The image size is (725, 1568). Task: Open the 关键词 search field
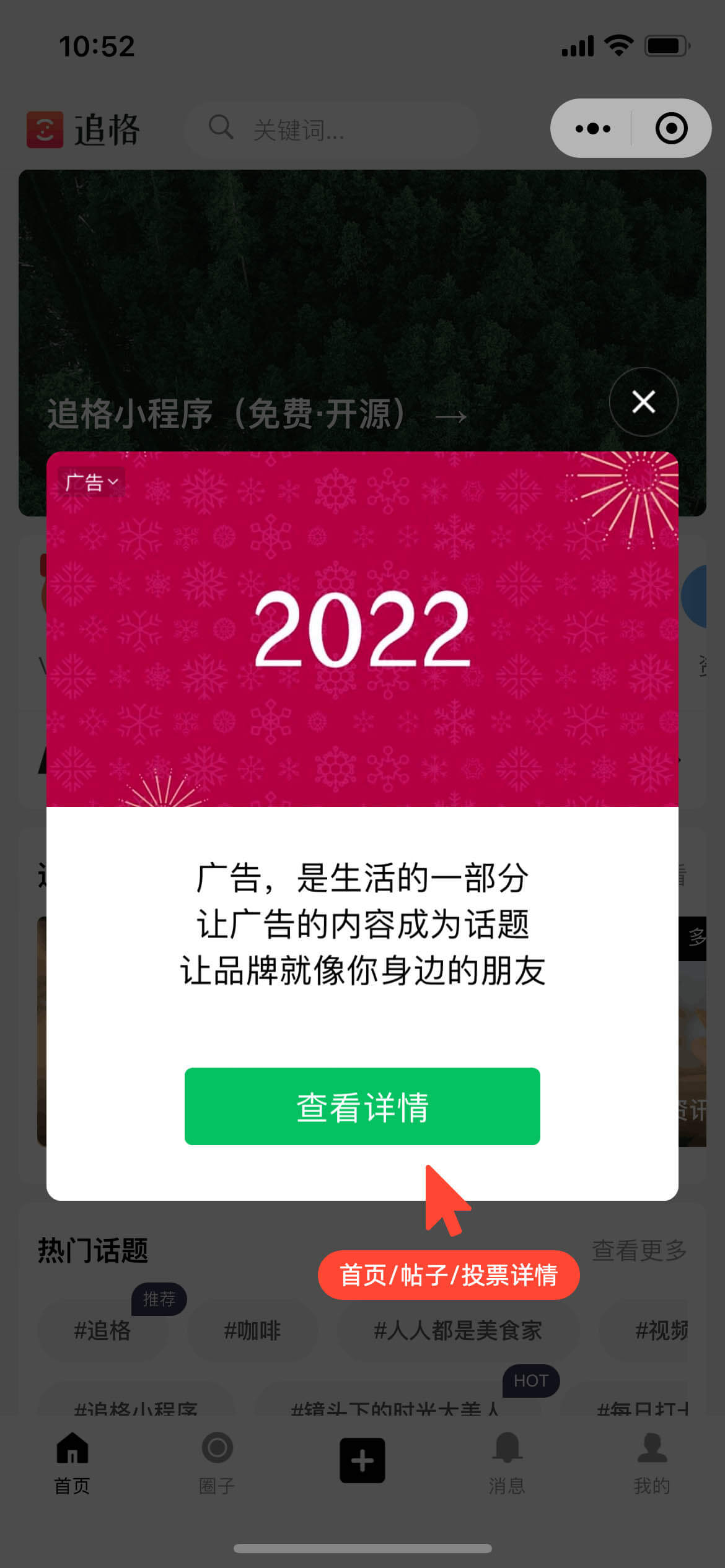[335, 130]
